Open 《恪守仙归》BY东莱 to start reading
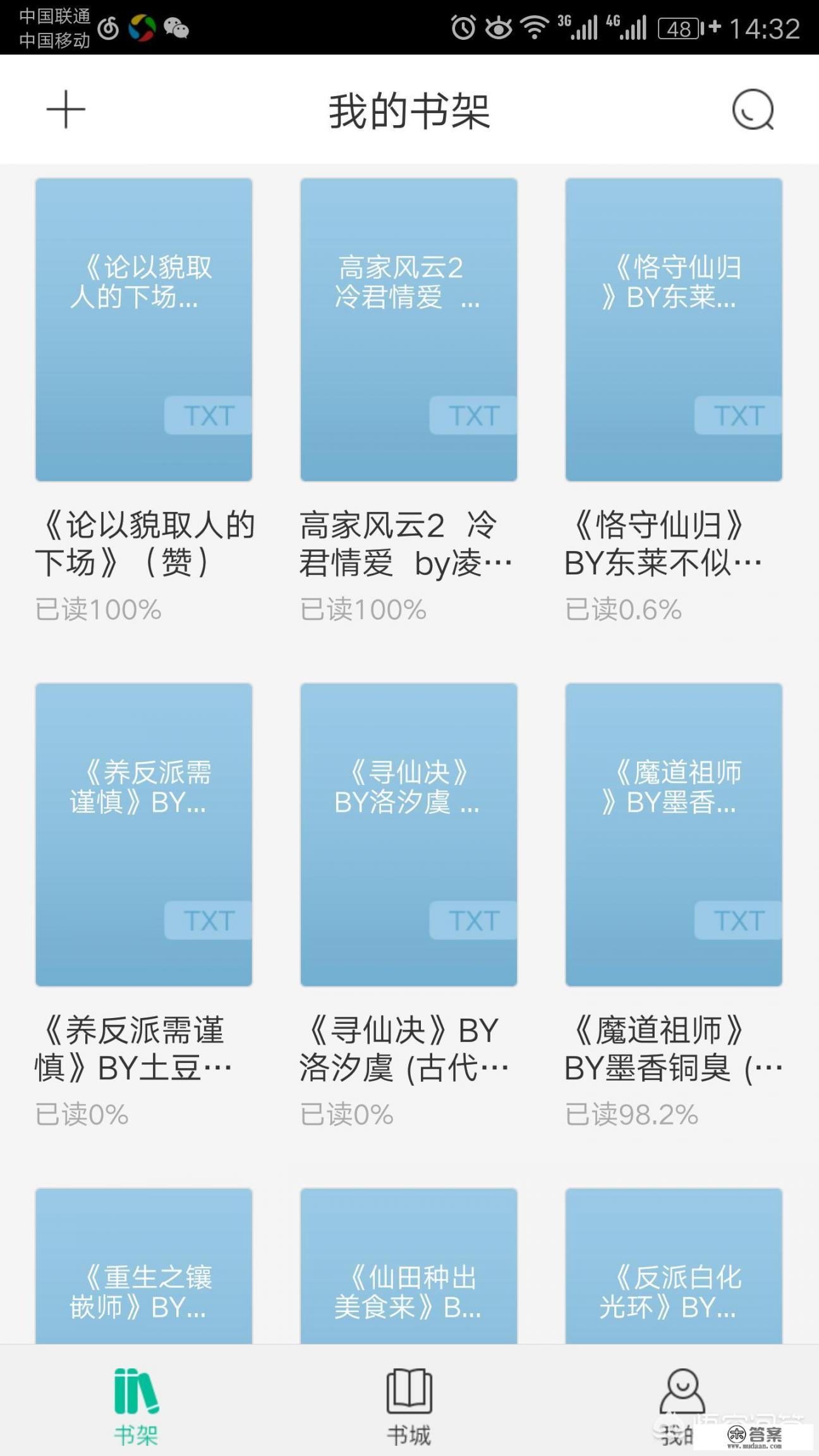 (x=672, y=329)
